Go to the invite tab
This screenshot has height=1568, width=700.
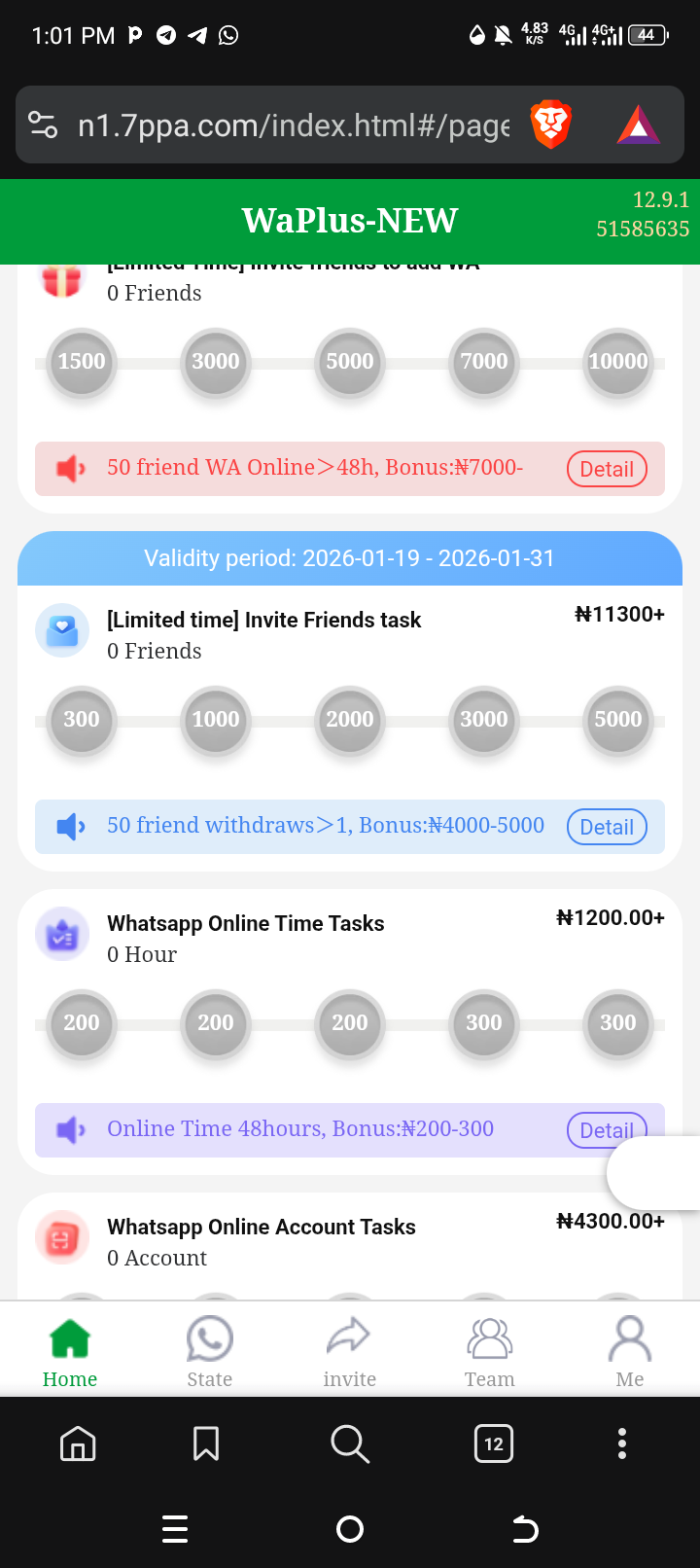pos(349,1352)
